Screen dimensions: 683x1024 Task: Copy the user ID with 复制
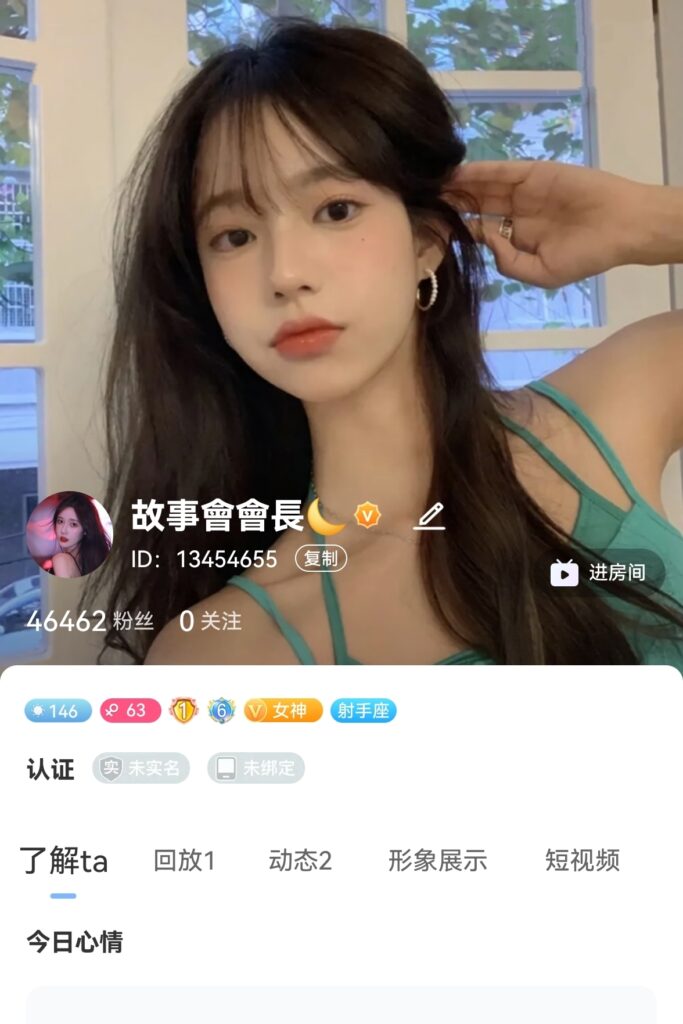321,559
